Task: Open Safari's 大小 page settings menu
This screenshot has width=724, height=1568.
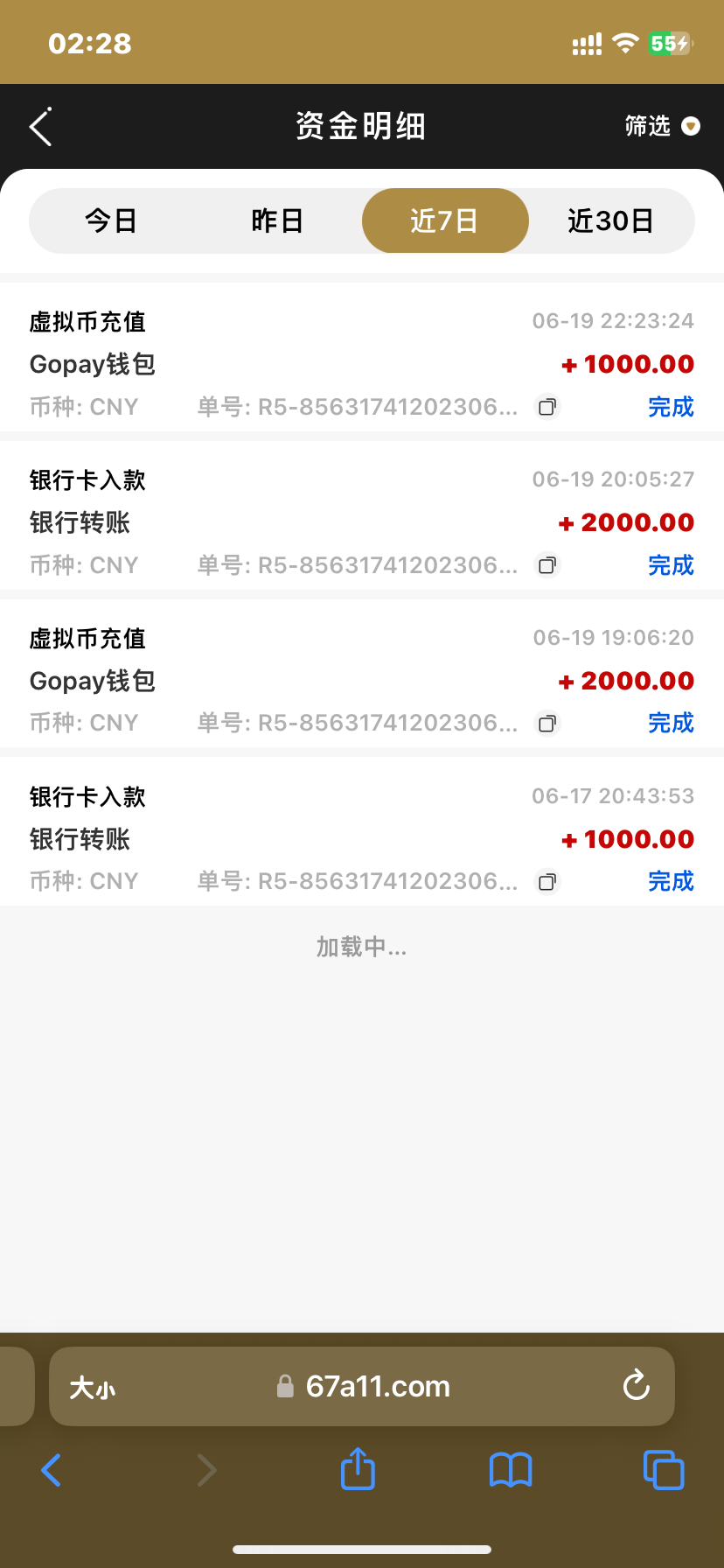Action: tap(93, 1388)
